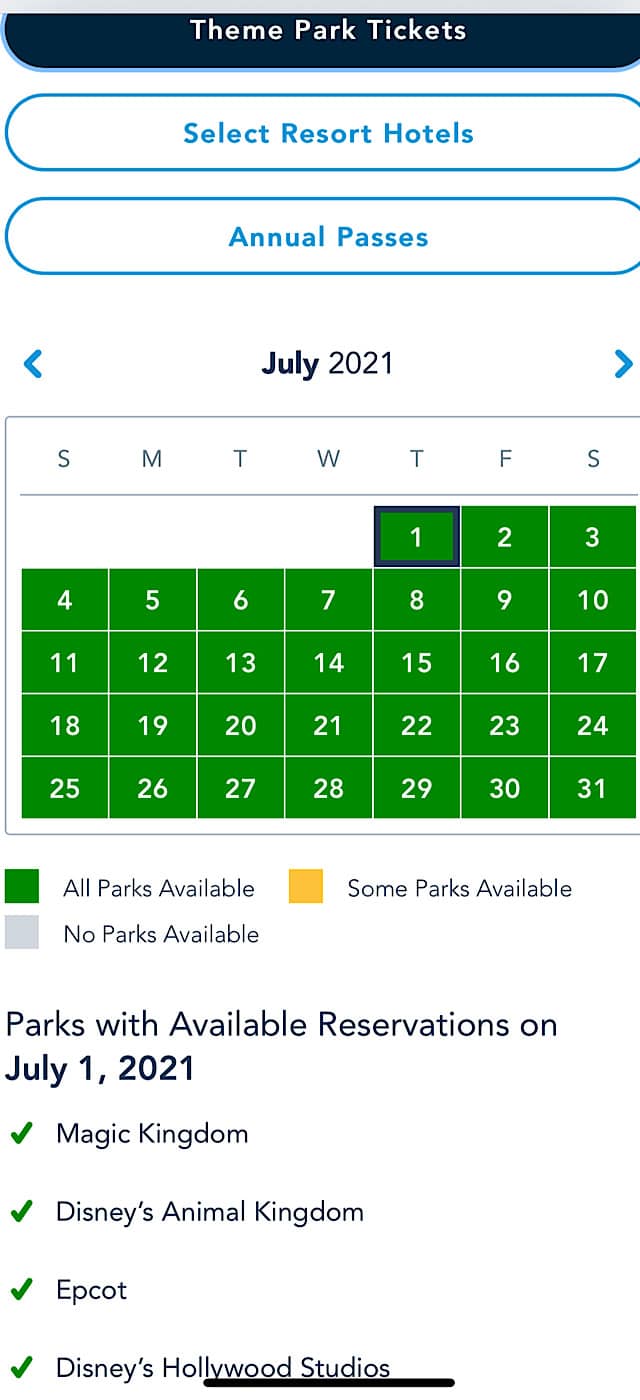Select July 14 date cell
The width and height of the screenshot is (640, 1400).
click(329, 663)
